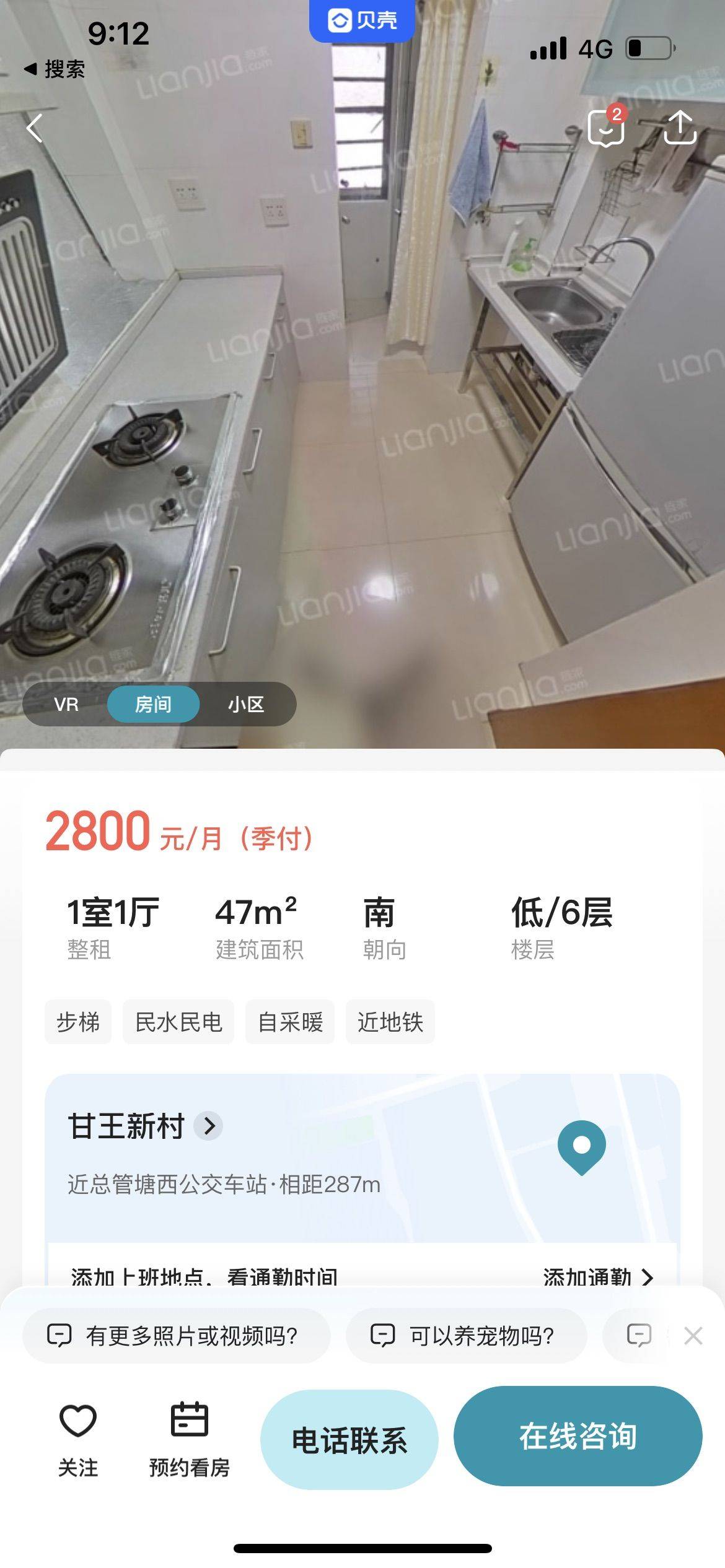Image resolution: width=725 pixels, height=1568 pixels.
Task: Ask 有更多照片或视频吗?
Action: click(176, 1336)
